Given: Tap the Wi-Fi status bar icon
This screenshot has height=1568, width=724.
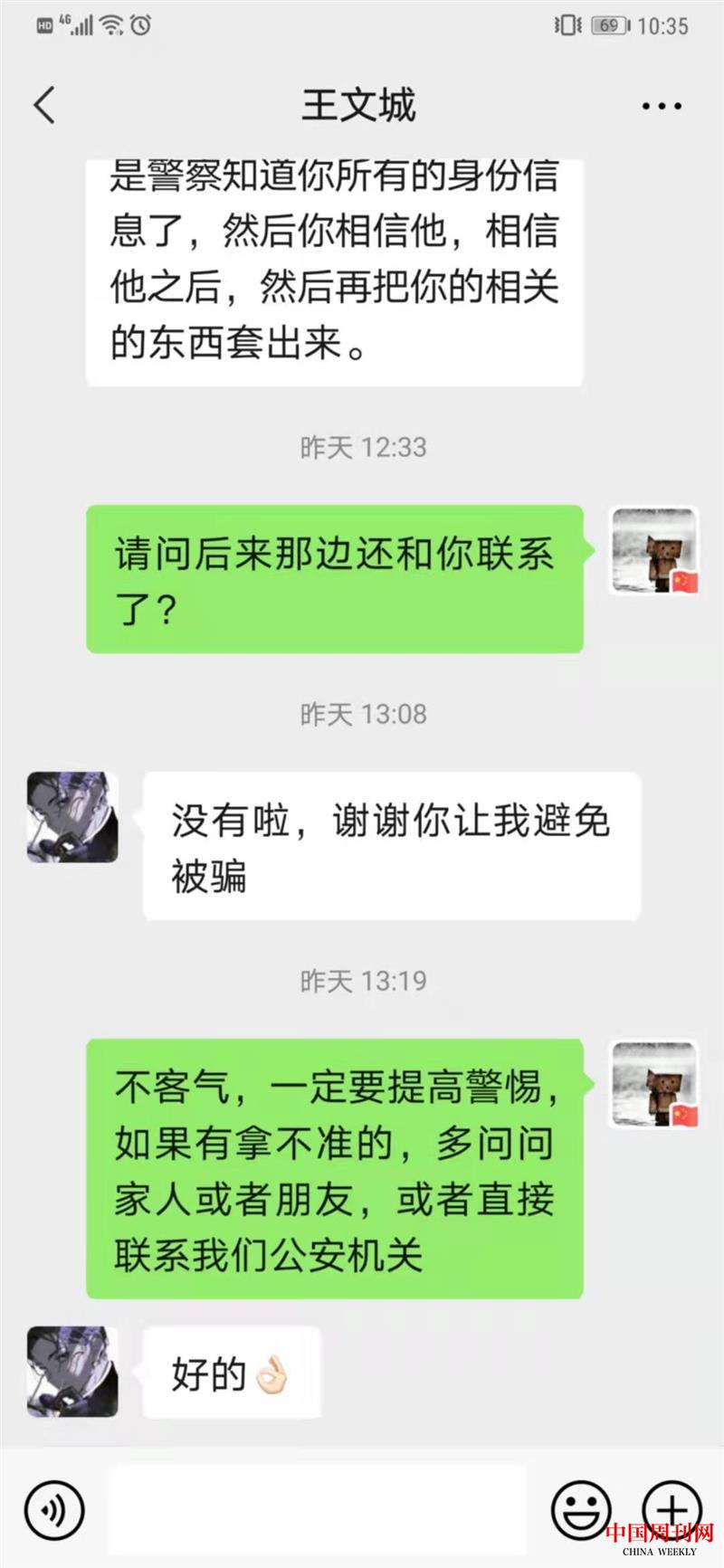Looking at the screenshot, I should (110, 24).
